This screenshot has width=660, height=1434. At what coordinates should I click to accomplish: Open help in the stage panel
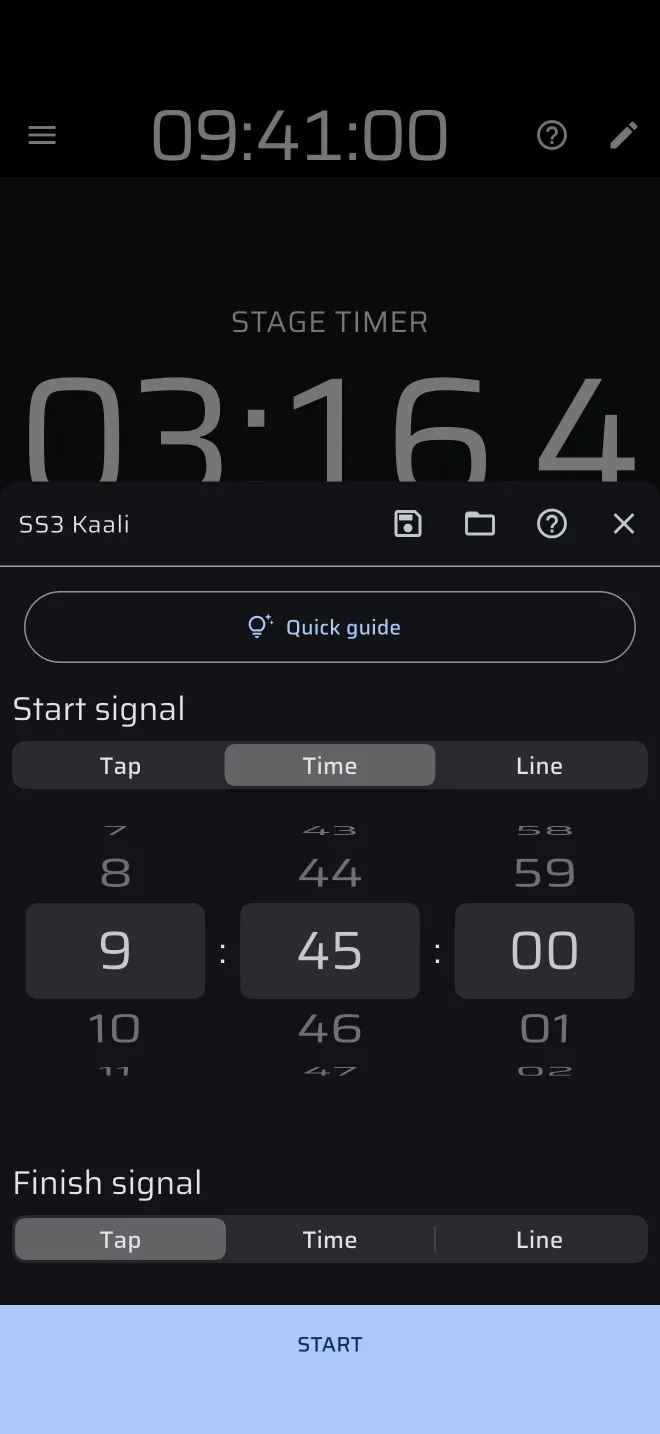point(552,524)
